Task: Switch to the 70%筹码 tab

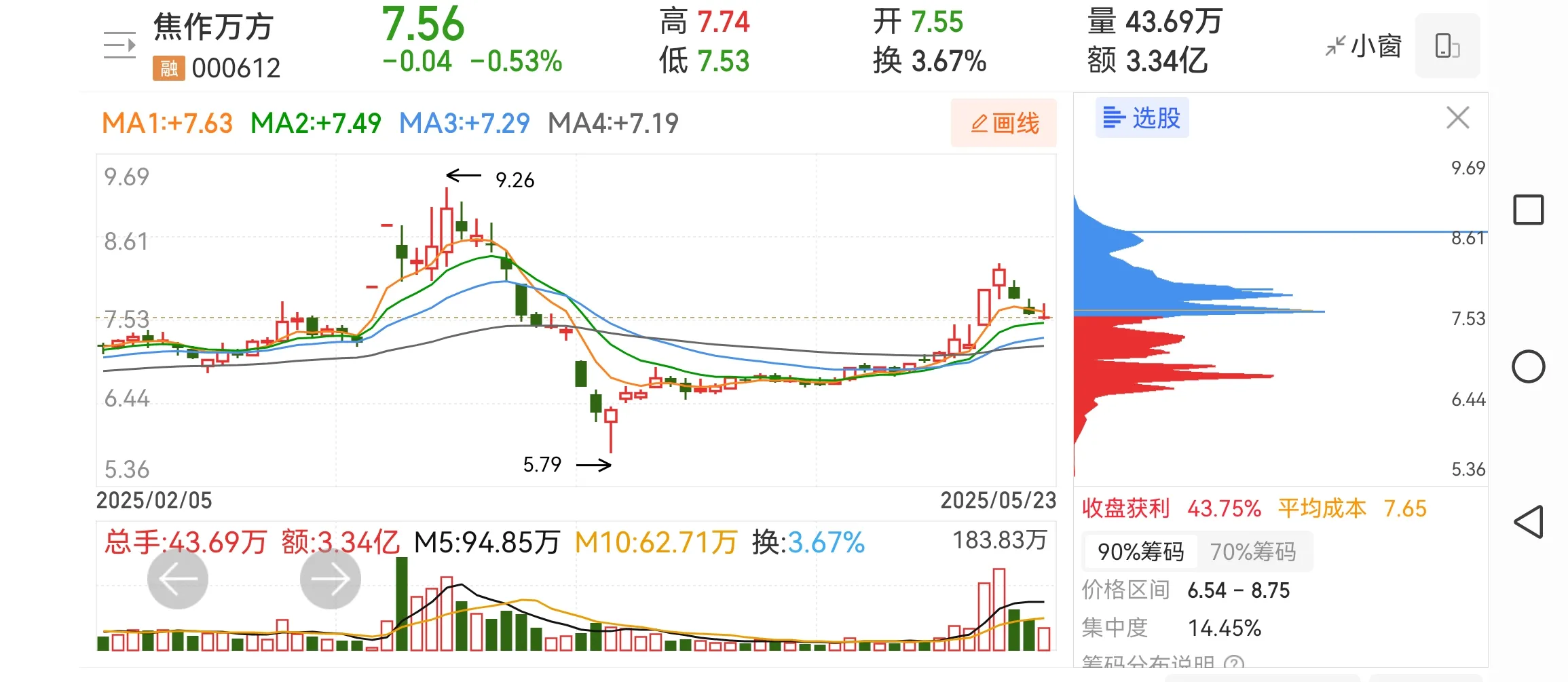Action: click(1253, 552)
